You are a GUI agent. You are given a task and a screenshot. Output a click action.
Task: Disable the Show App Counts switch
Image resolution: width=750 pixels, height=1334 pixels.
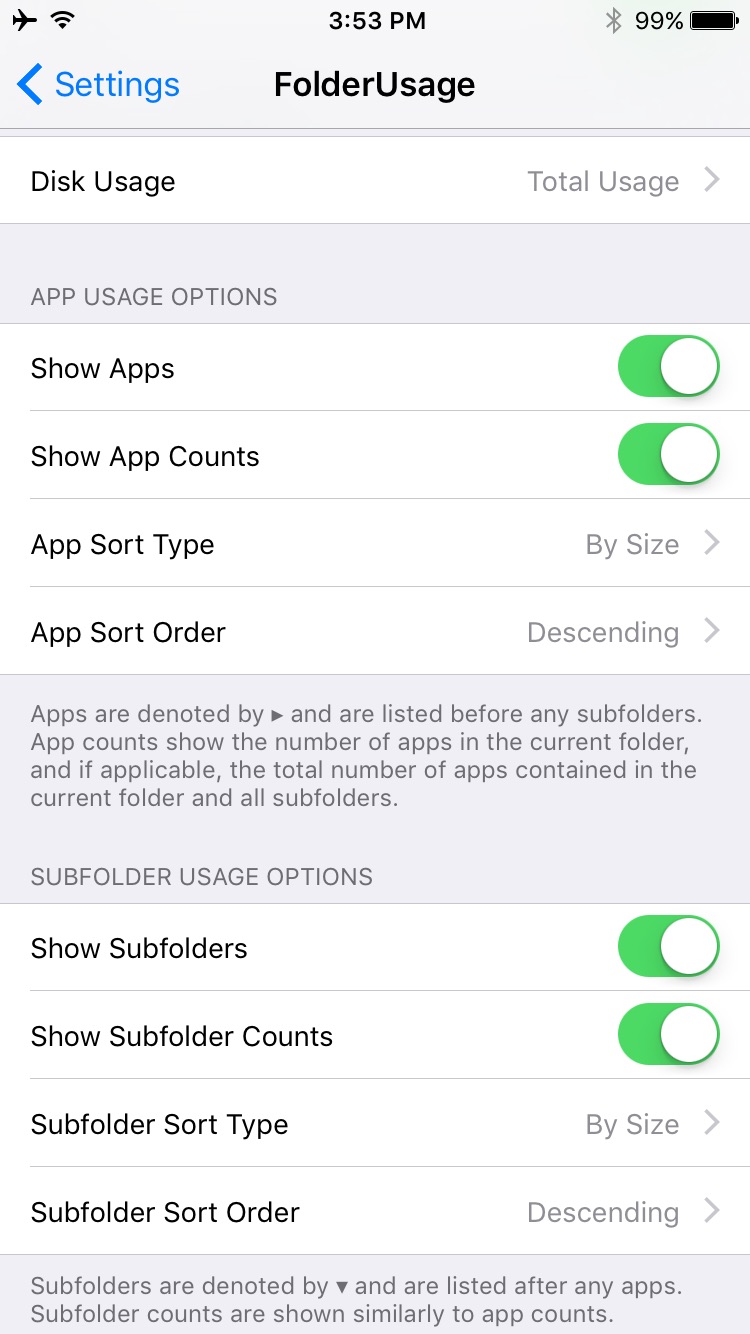click(668, 455)
